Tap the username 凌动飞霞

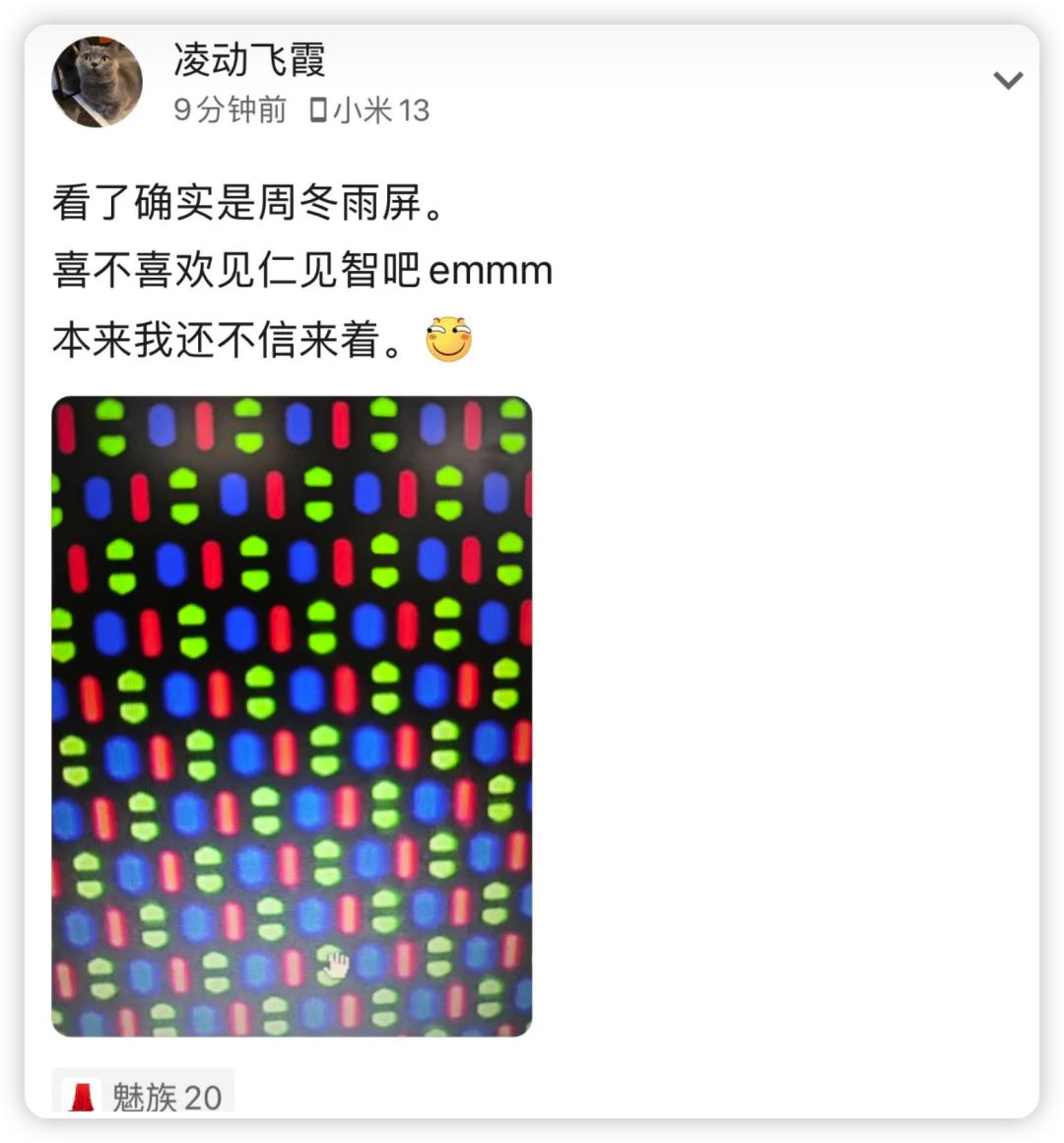tap(249, 60)
